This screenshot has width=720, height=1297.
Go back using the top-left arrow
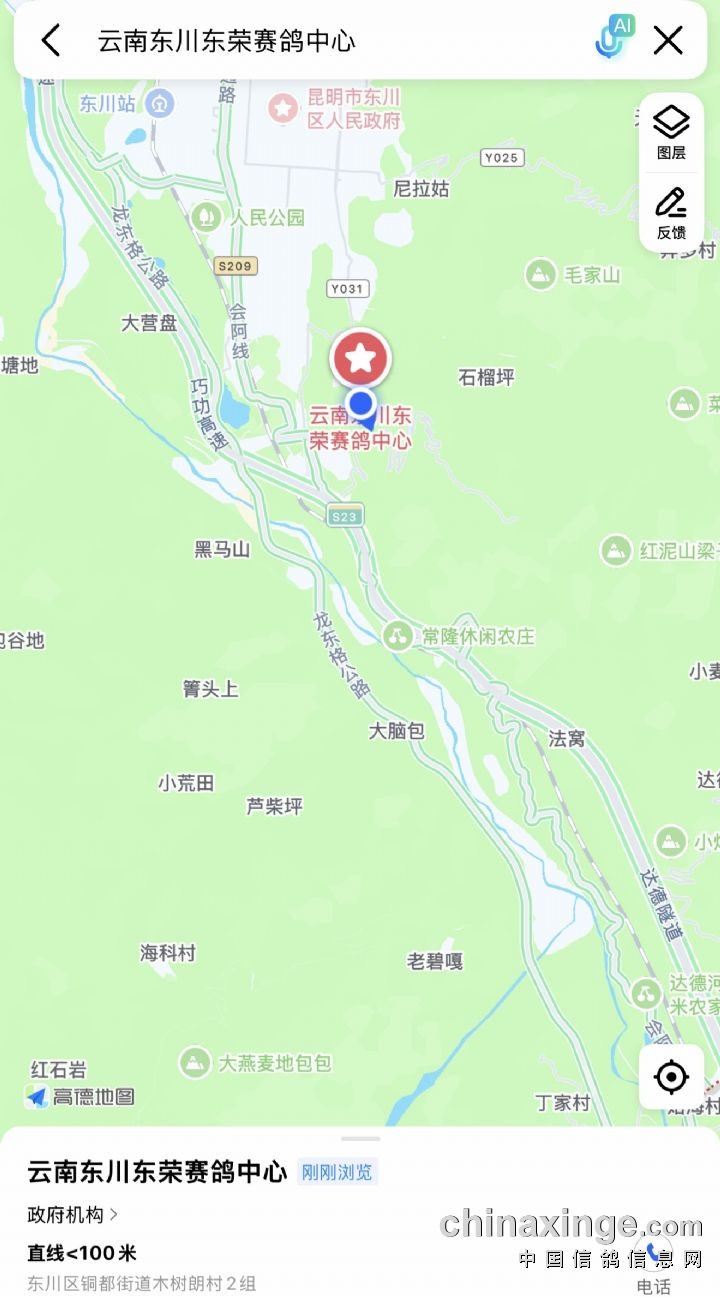click(51, 40)
